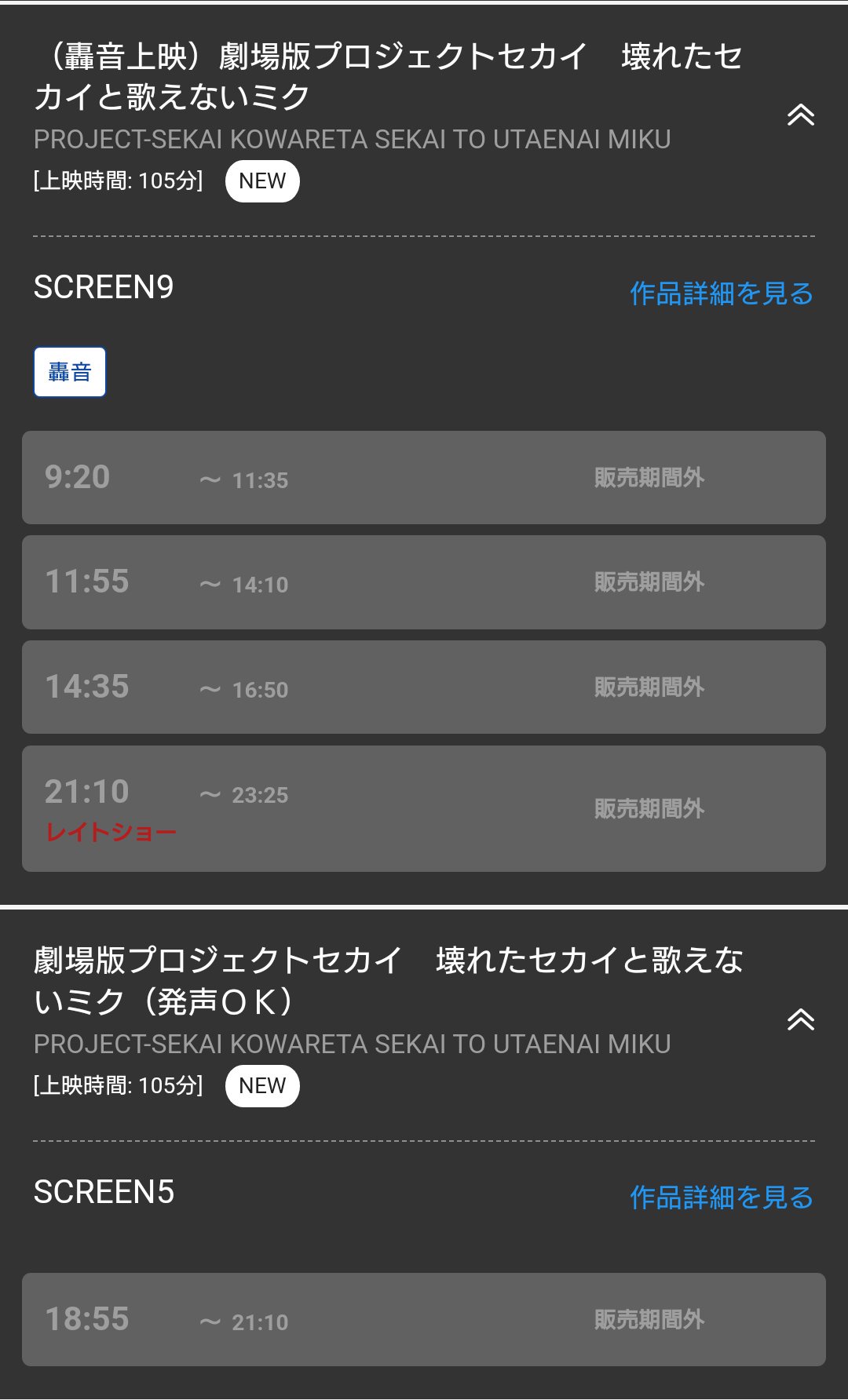Viewport: 848px width, 1400px height.
Task: Collapse the 発声OK movie section
Action: click(800, 1019)
